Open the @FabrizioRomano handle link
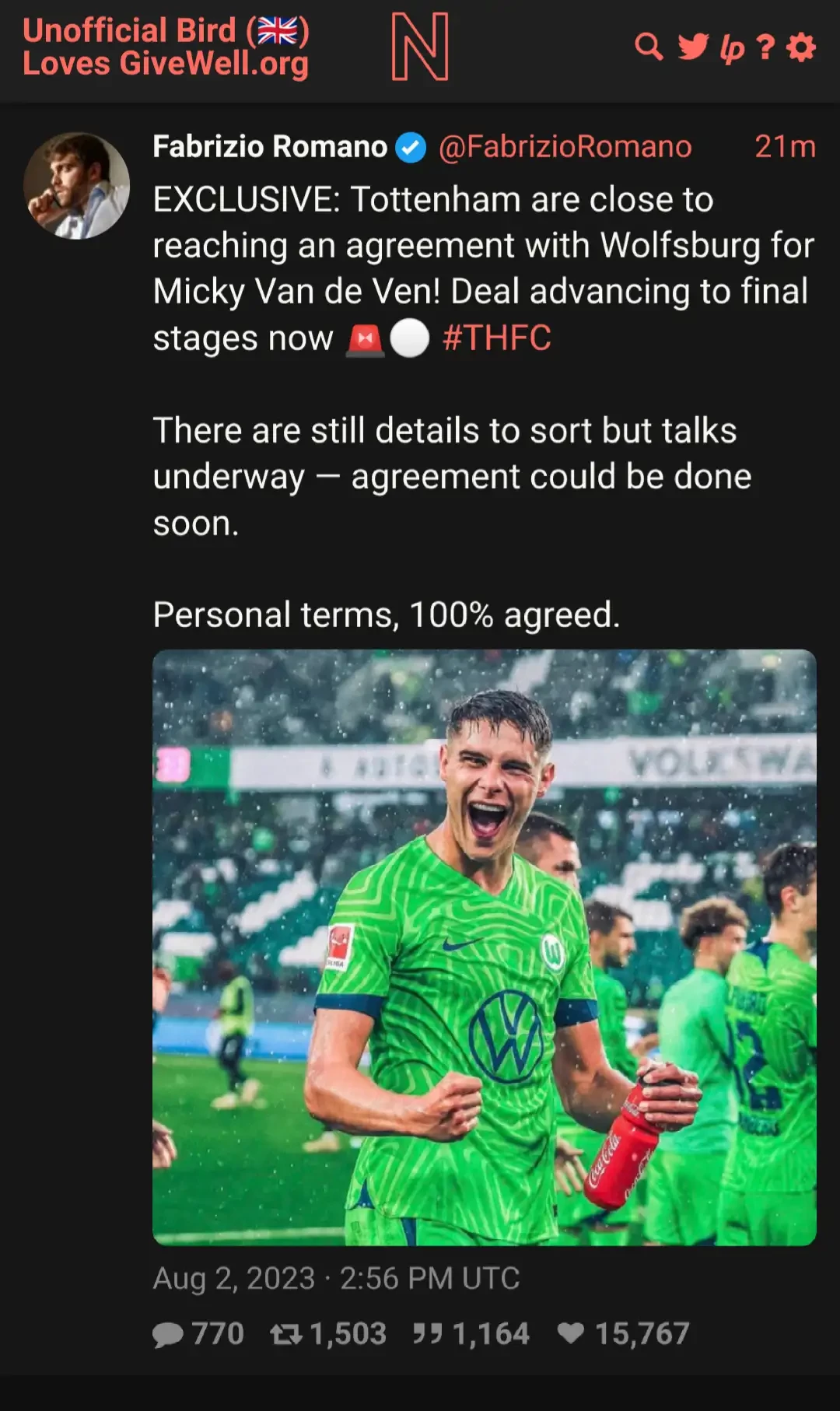 pyautogui.click(x=565, y=146)
